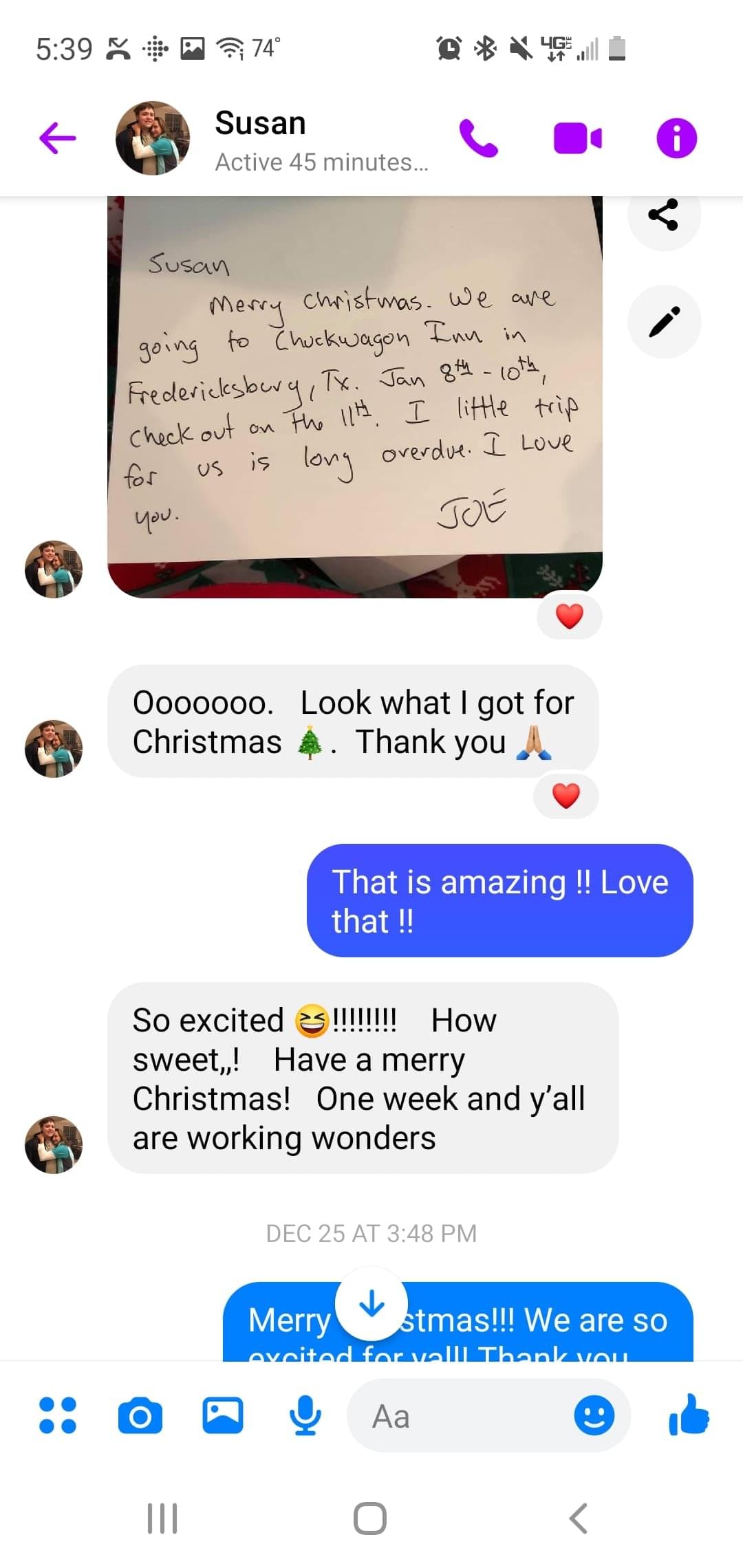Start a voice call with Susan
This screenshot has width=743, height=1568.
(478, 138)
